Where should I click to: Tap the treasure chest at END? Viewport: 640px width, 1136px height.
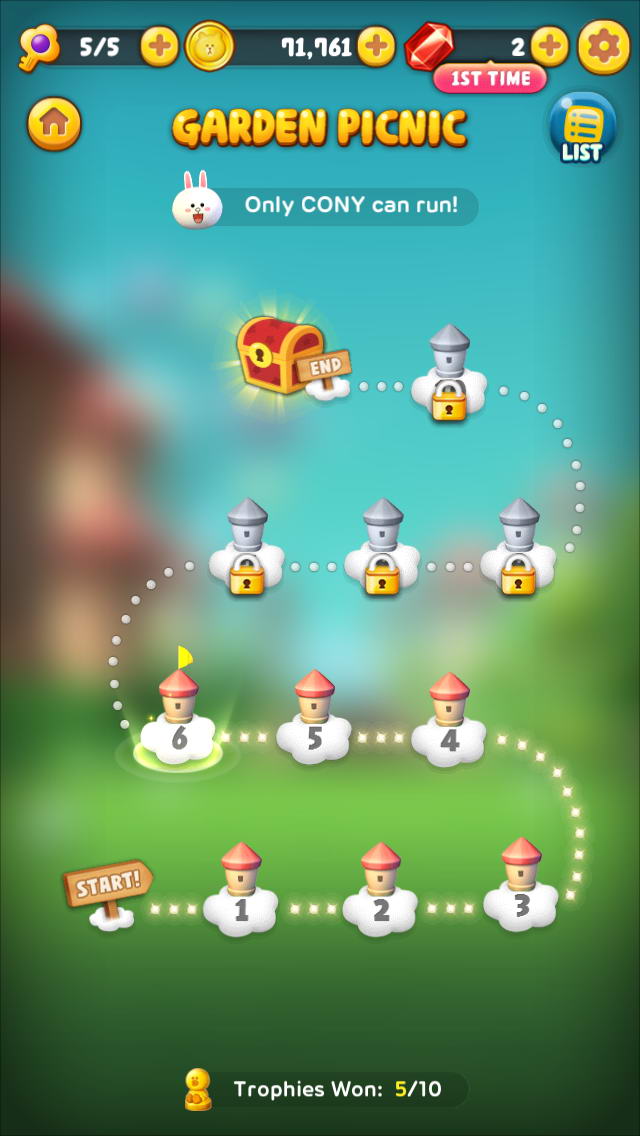(280, 353)
